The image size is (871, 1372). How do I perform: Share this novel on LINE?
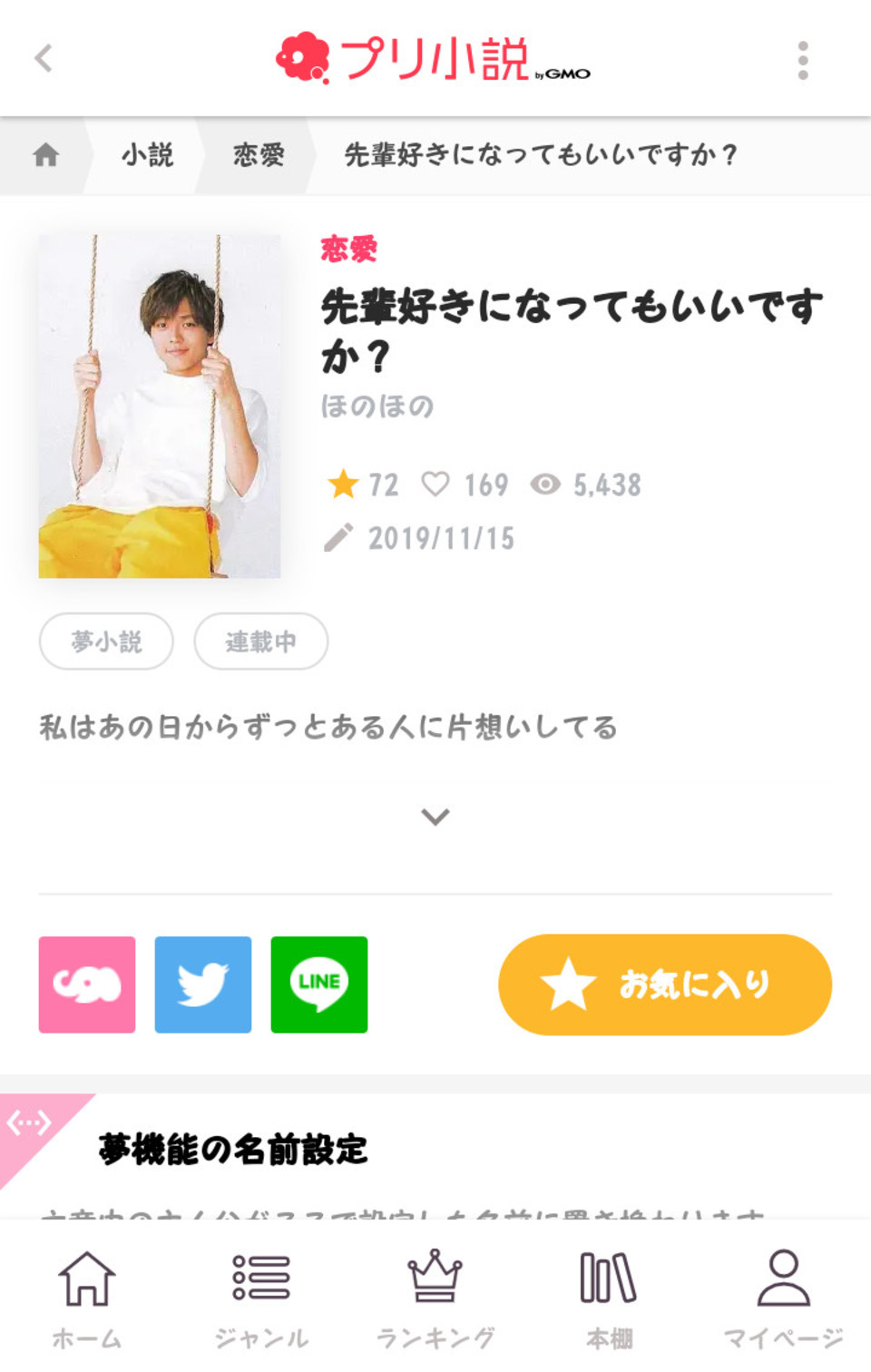[319, 985]
